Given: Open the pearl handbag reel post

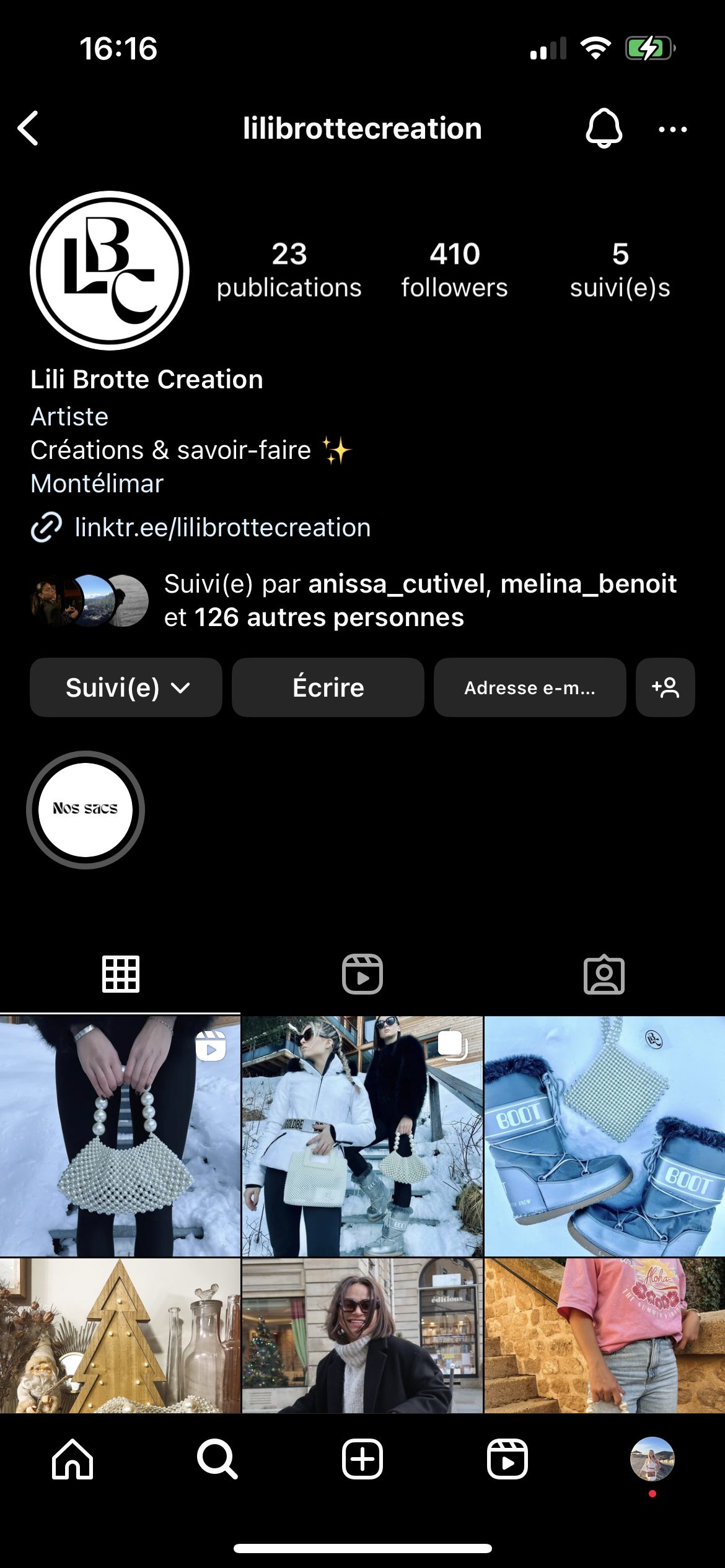Looking at the screenshot, I should pos(120,1136).
